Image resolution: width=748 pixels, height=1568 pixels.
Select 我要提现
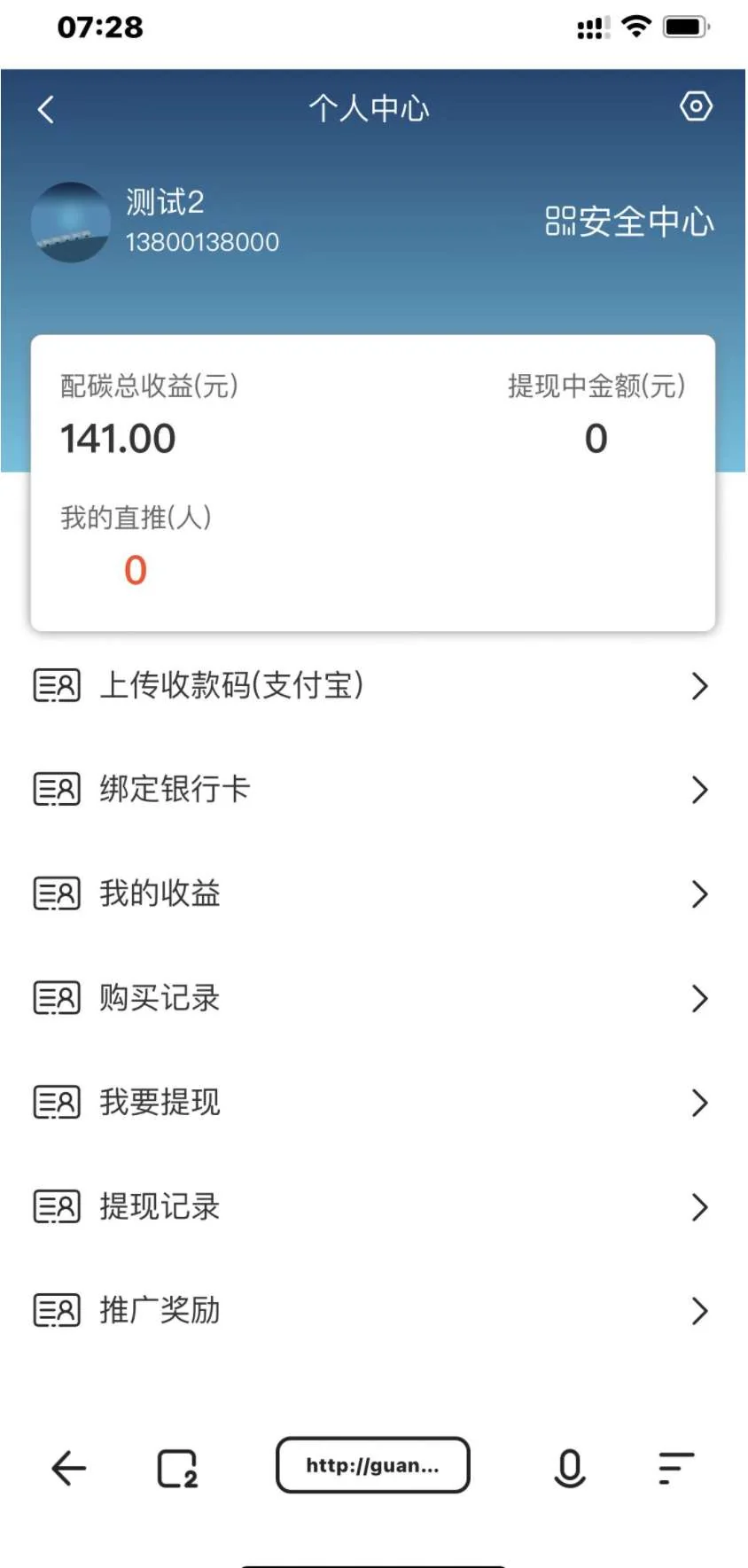point(372,1103)
